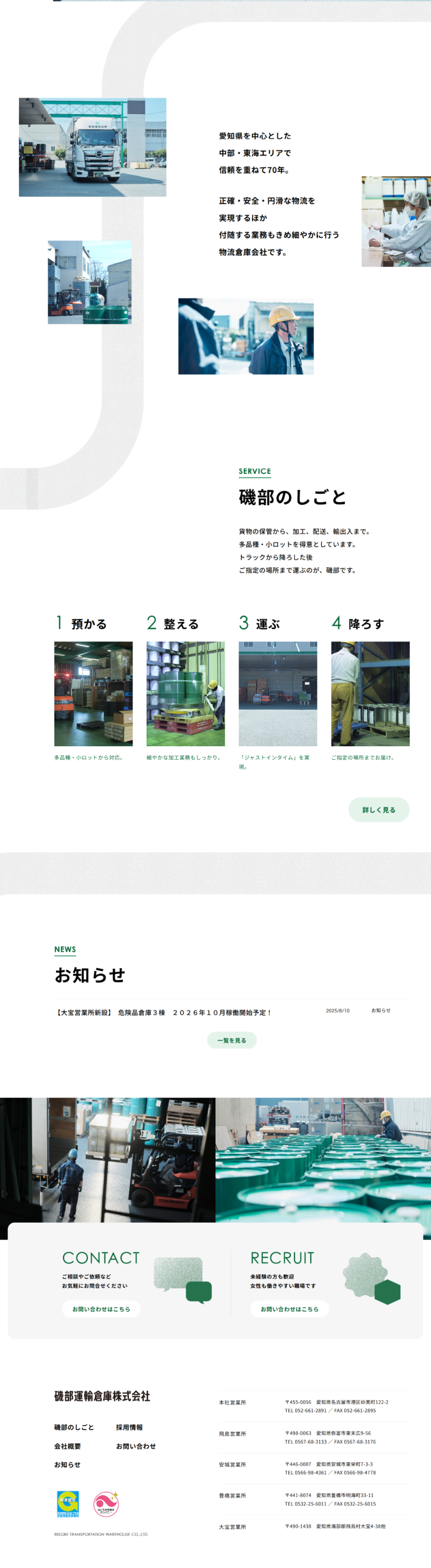
Task: Select the 運ぶ service card
Action: (x=277, y=693)
